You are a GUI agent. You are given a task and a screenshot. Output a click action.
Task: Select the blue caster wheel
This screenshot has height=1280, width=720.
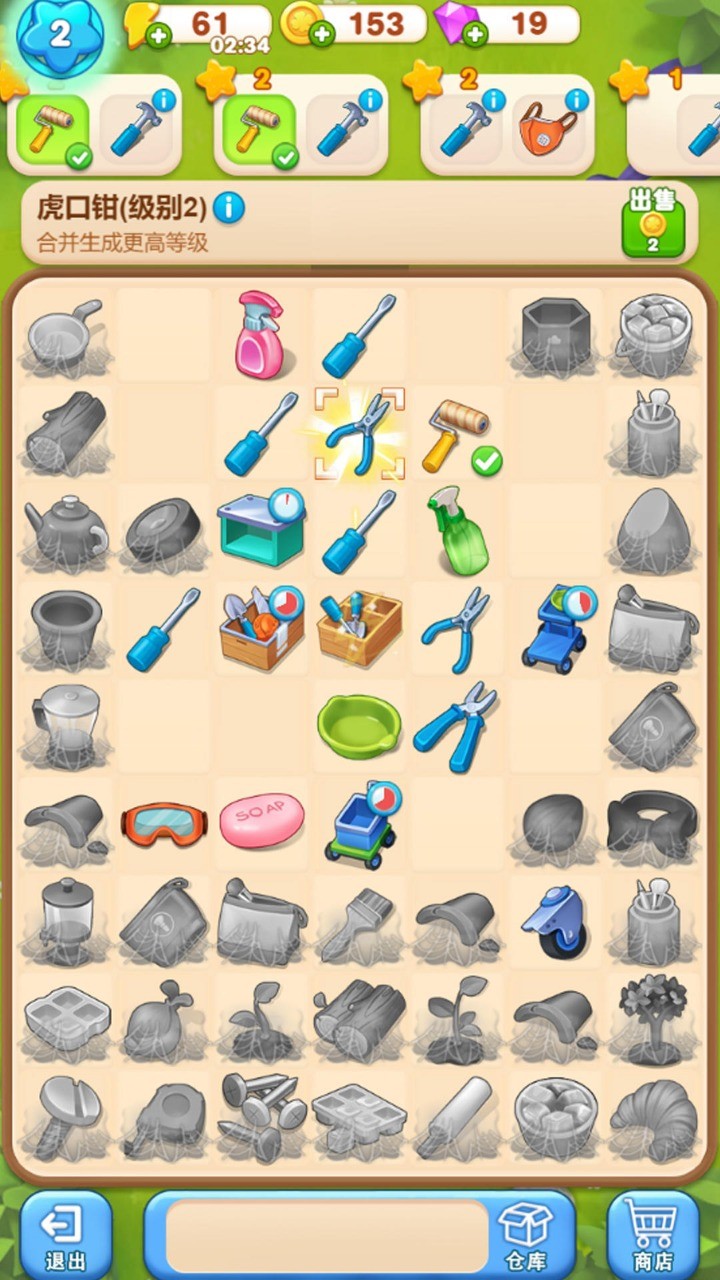[x=555, y=921]
